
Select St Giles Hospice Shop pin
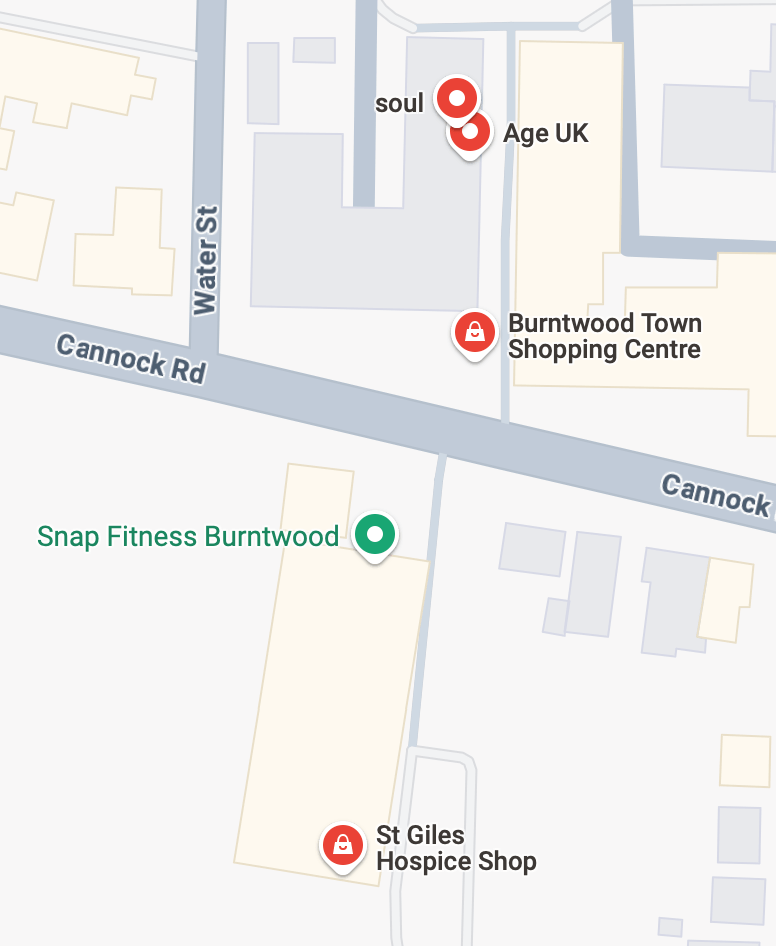pyautogui.click(x=342, y=845)
